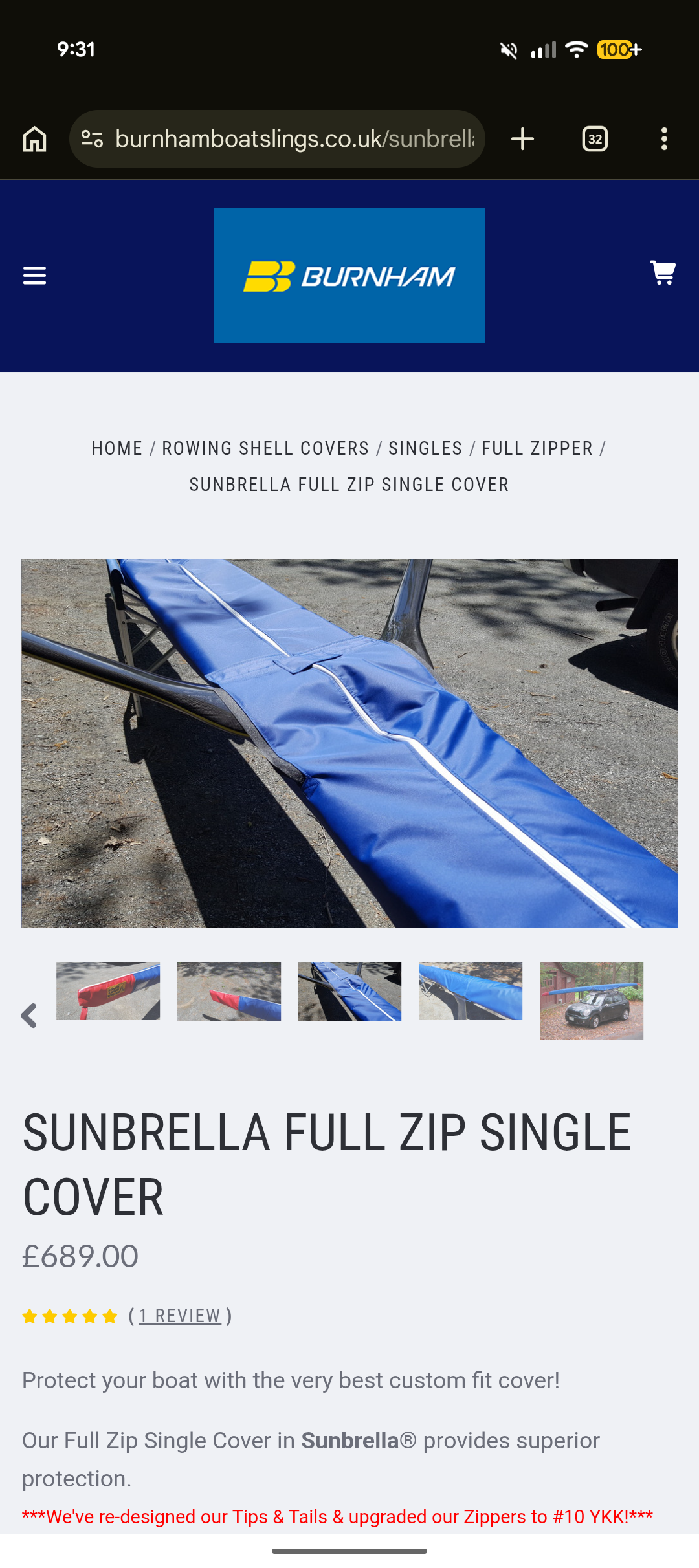Viewport: 699px width, 1568px height.
Task: Open Full Zipper breadcrumb link
Action: (537, 448)
